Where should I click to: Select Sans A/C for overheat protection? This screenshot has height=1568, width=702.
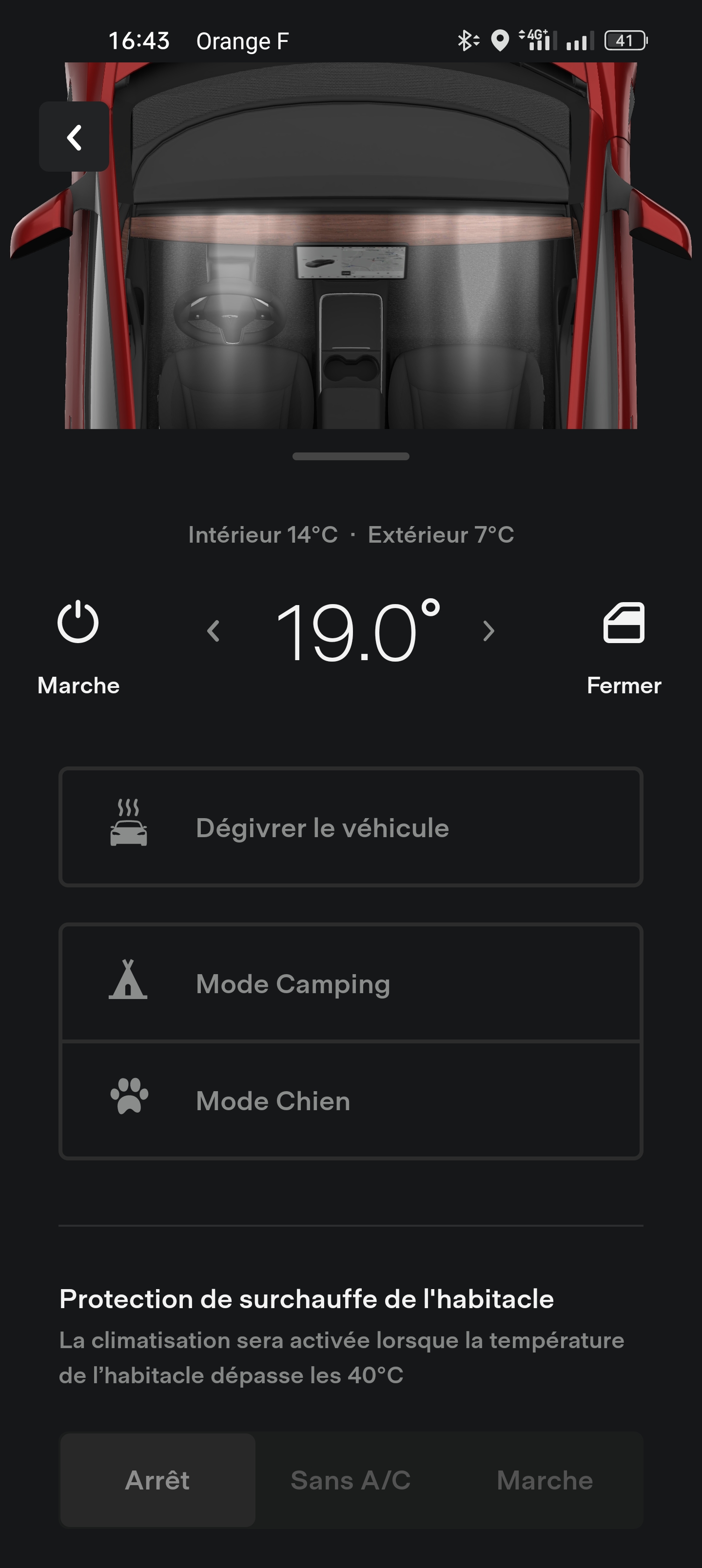click(351, 1480)
